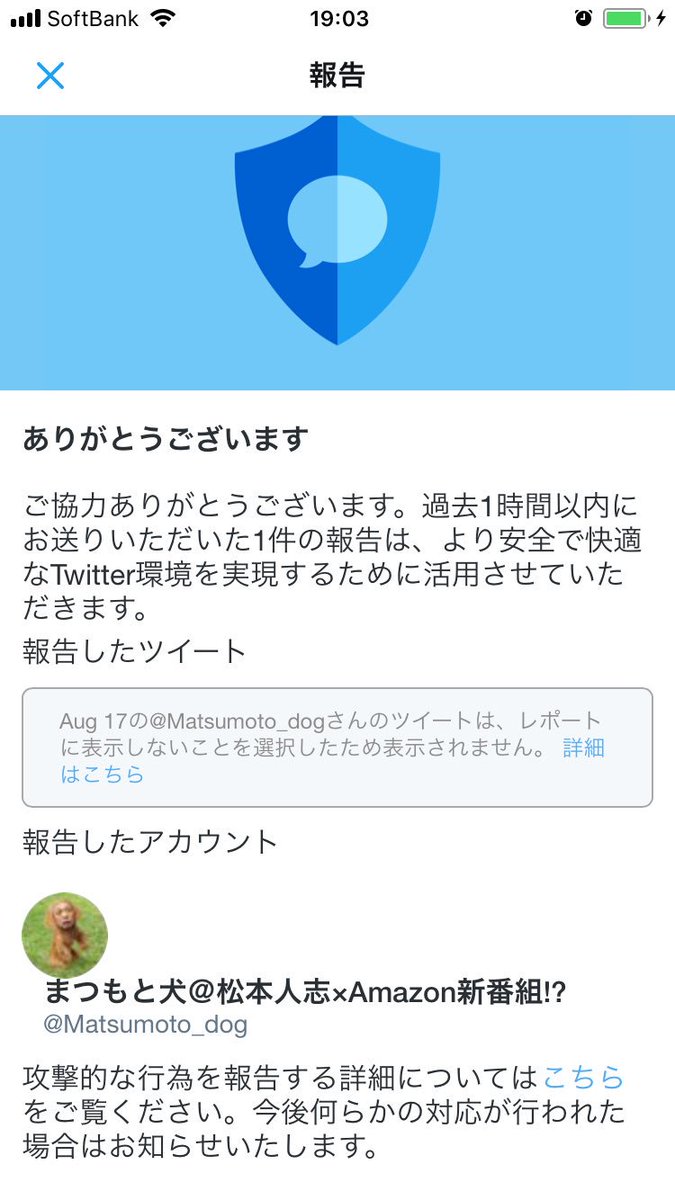Close the report screen with X
The width and height of the screenshot is (675, 1200).
50,75
